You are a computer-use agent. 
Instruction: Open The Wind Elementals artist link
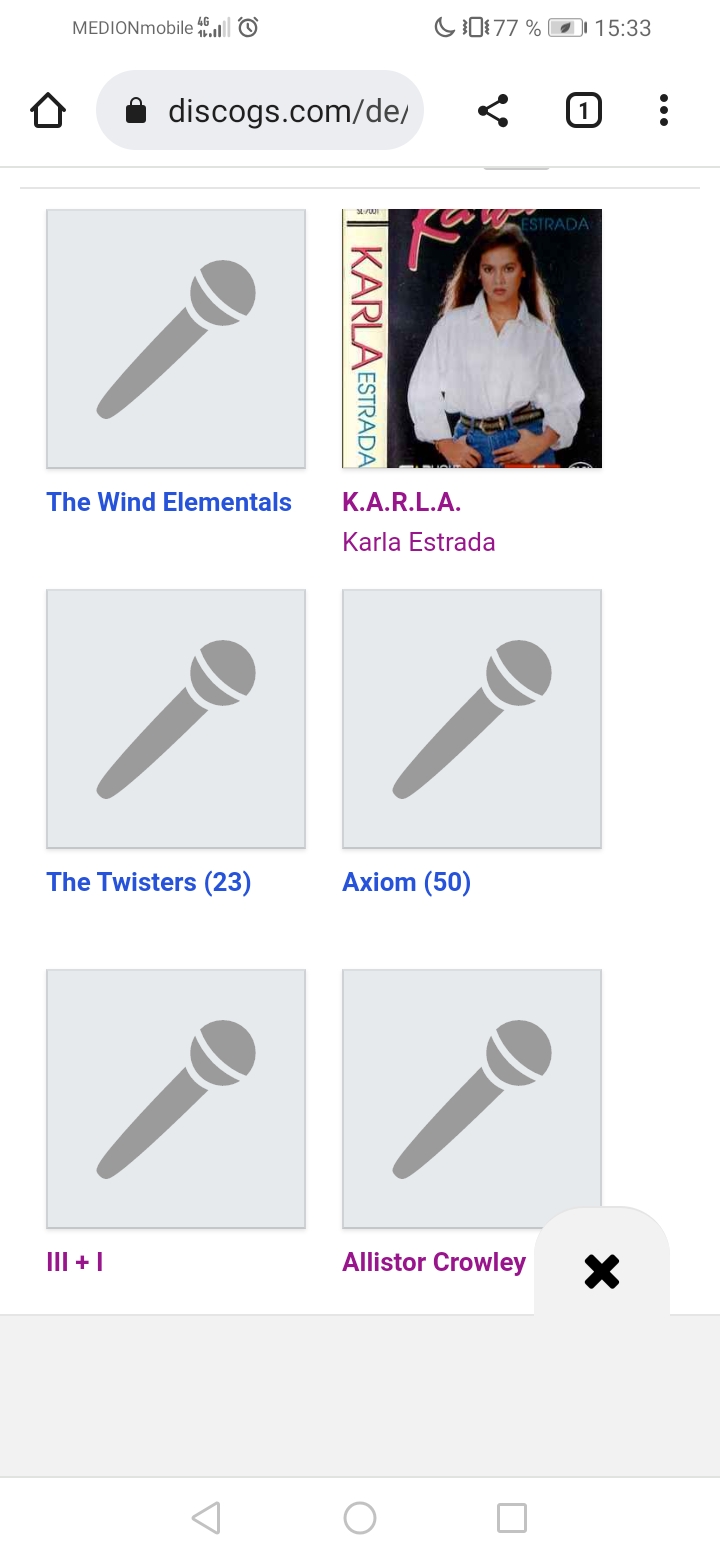tap(169, 502)
